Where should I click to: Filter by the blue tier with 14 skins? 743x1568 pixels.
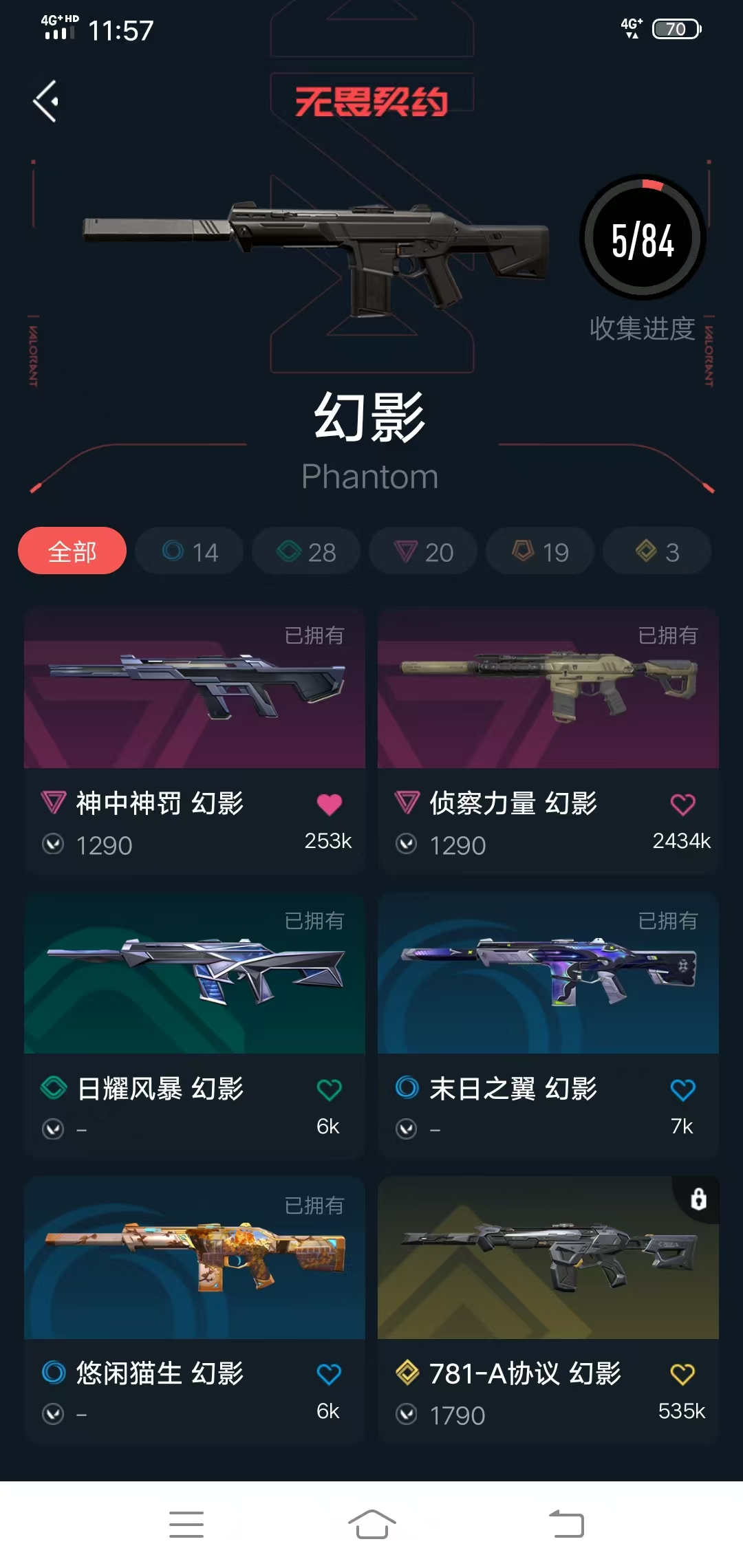pos(190,551)
